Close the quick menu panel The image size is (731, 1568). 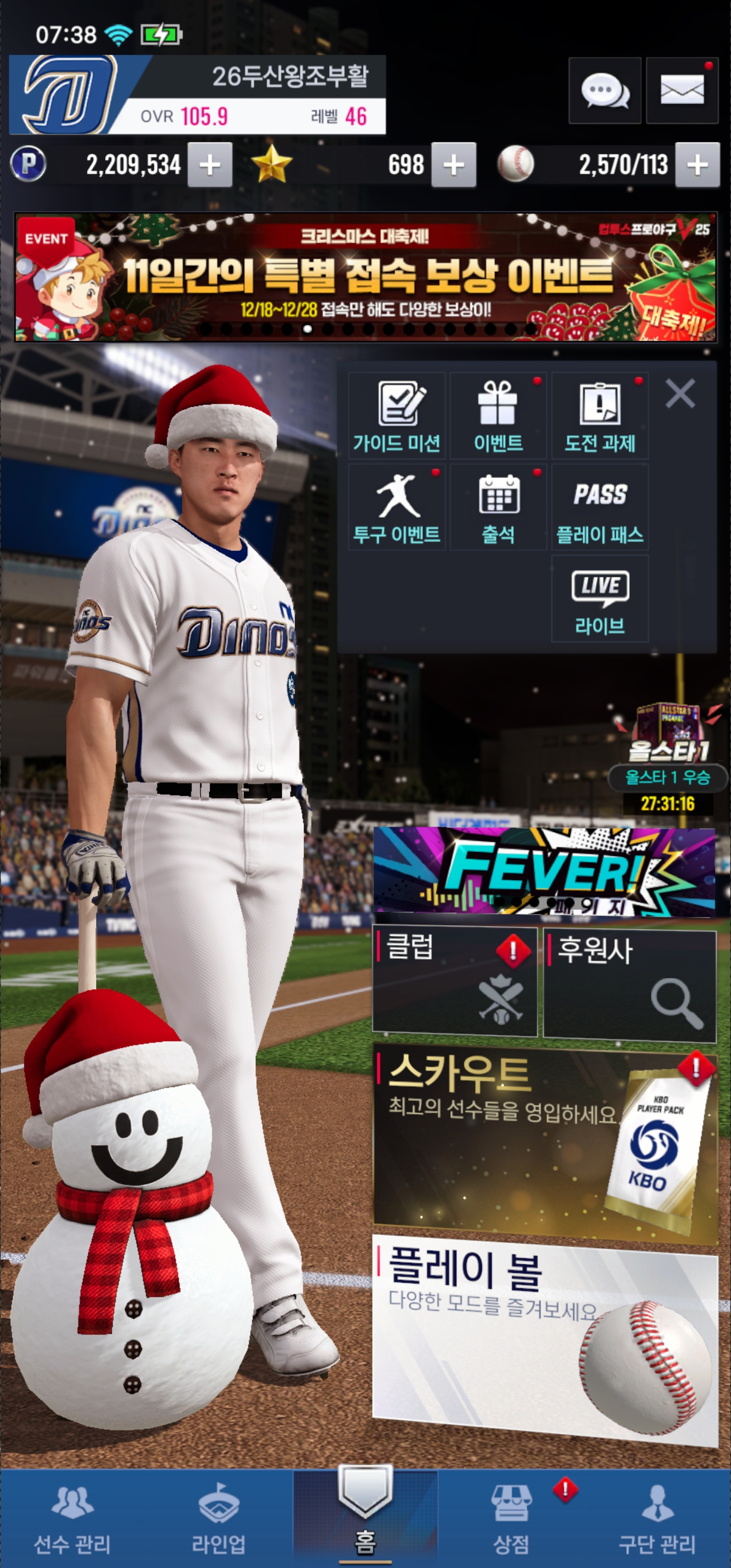(x=680, y=394)
